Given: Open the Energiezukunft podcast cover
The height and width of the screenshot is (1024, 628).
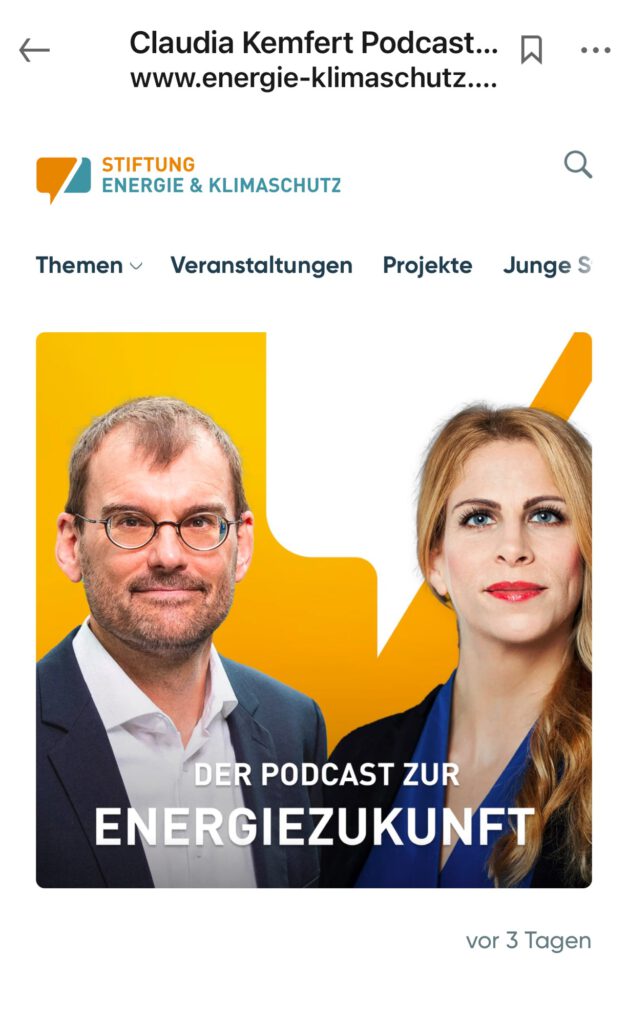Looking at the screenshot, I should point(314,610).
